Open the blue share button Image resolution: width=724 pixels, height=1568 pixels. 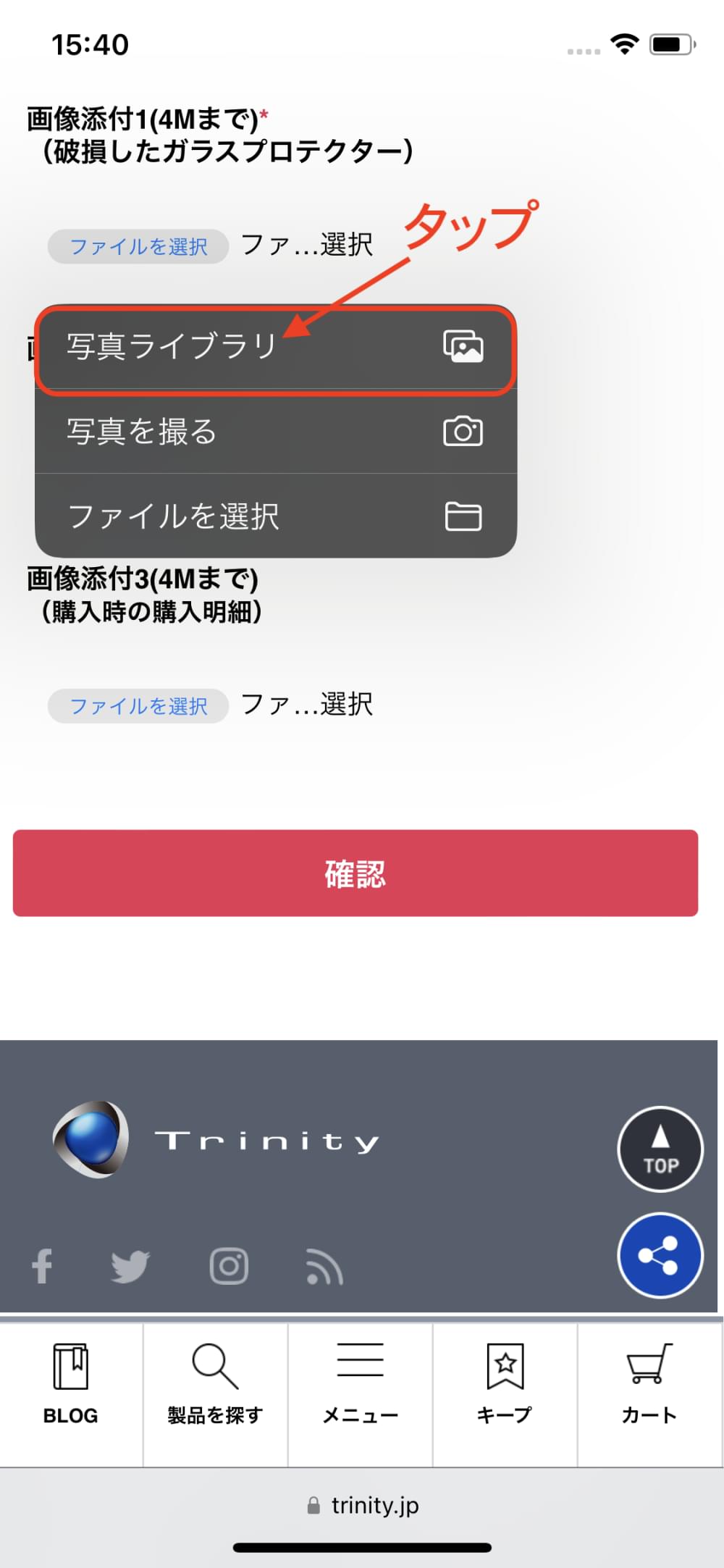660,1255
